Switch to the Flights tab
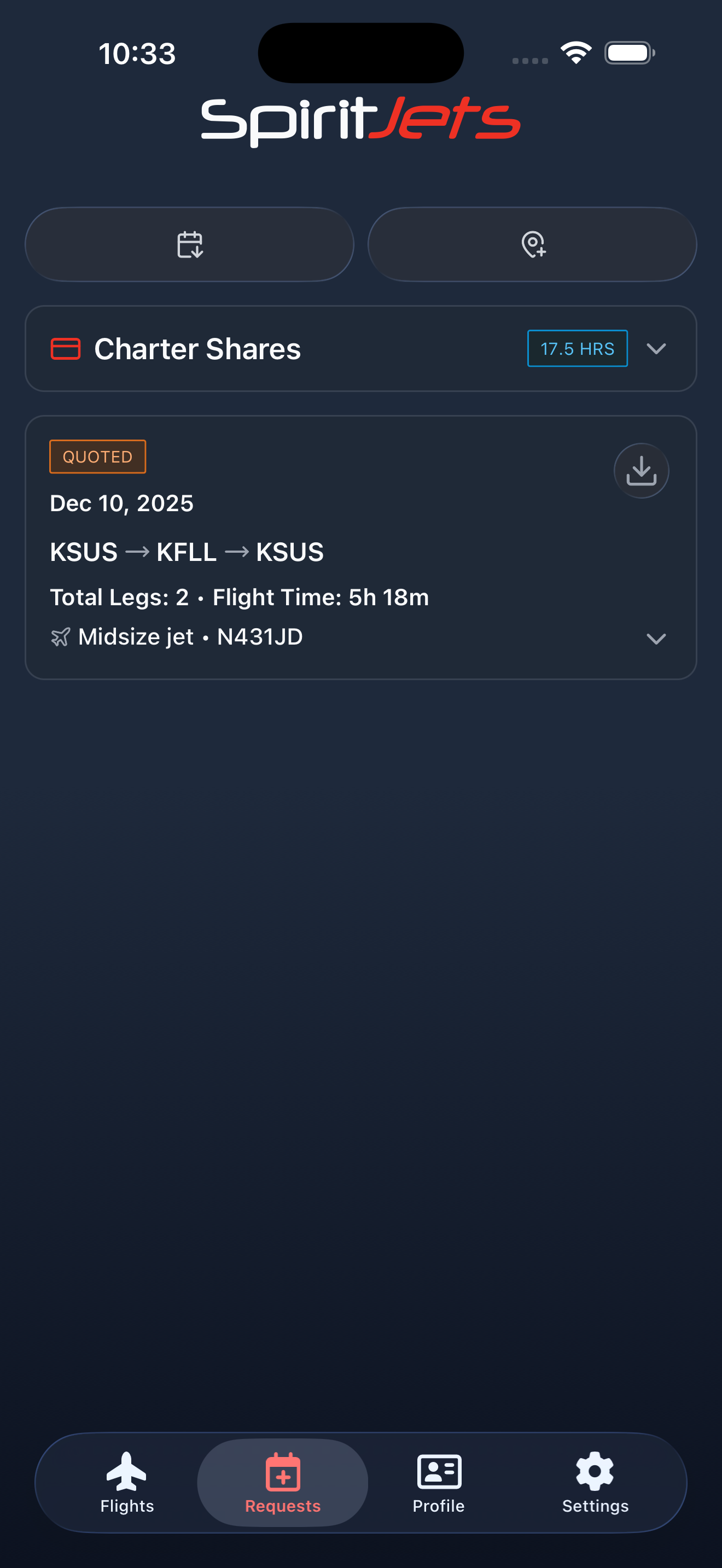The width and height of the screenshot is (722, 1568). coord(127,1483)
